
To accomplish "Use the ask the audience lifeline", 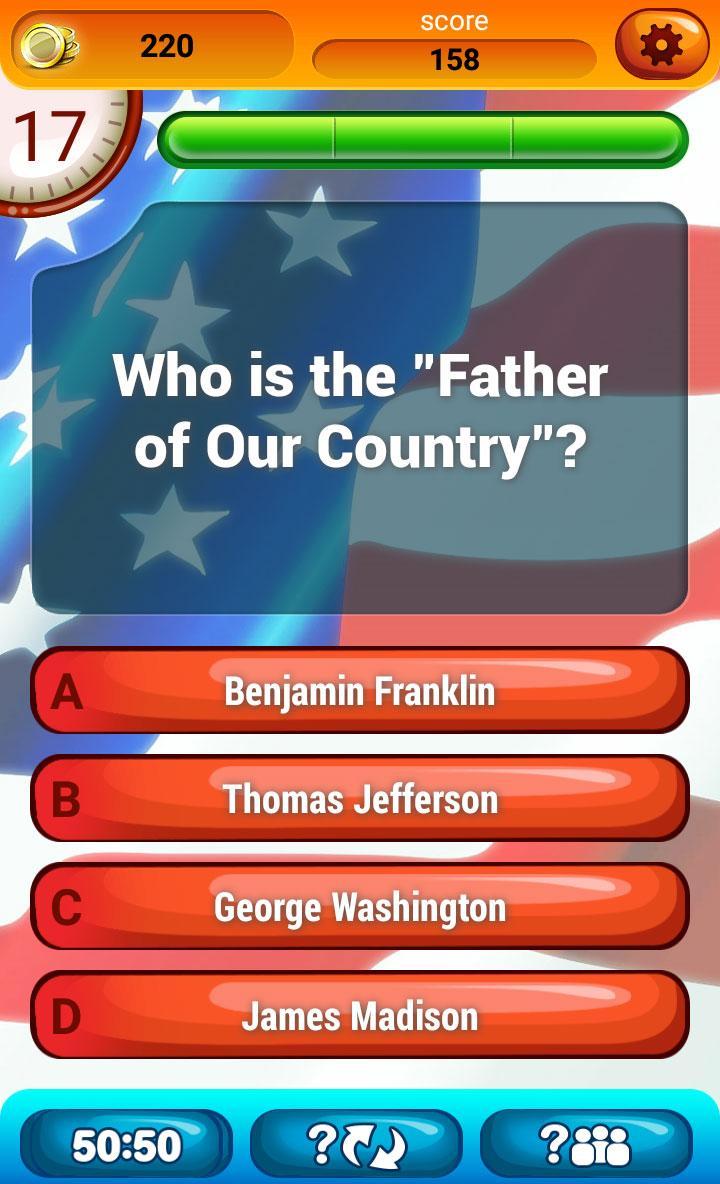I will 592,1142.
